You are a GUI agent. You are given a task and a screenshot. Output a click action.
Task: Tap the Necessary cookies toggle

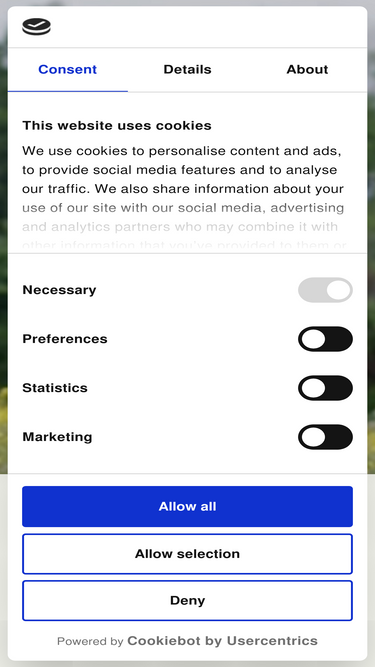tap(325, 290)
